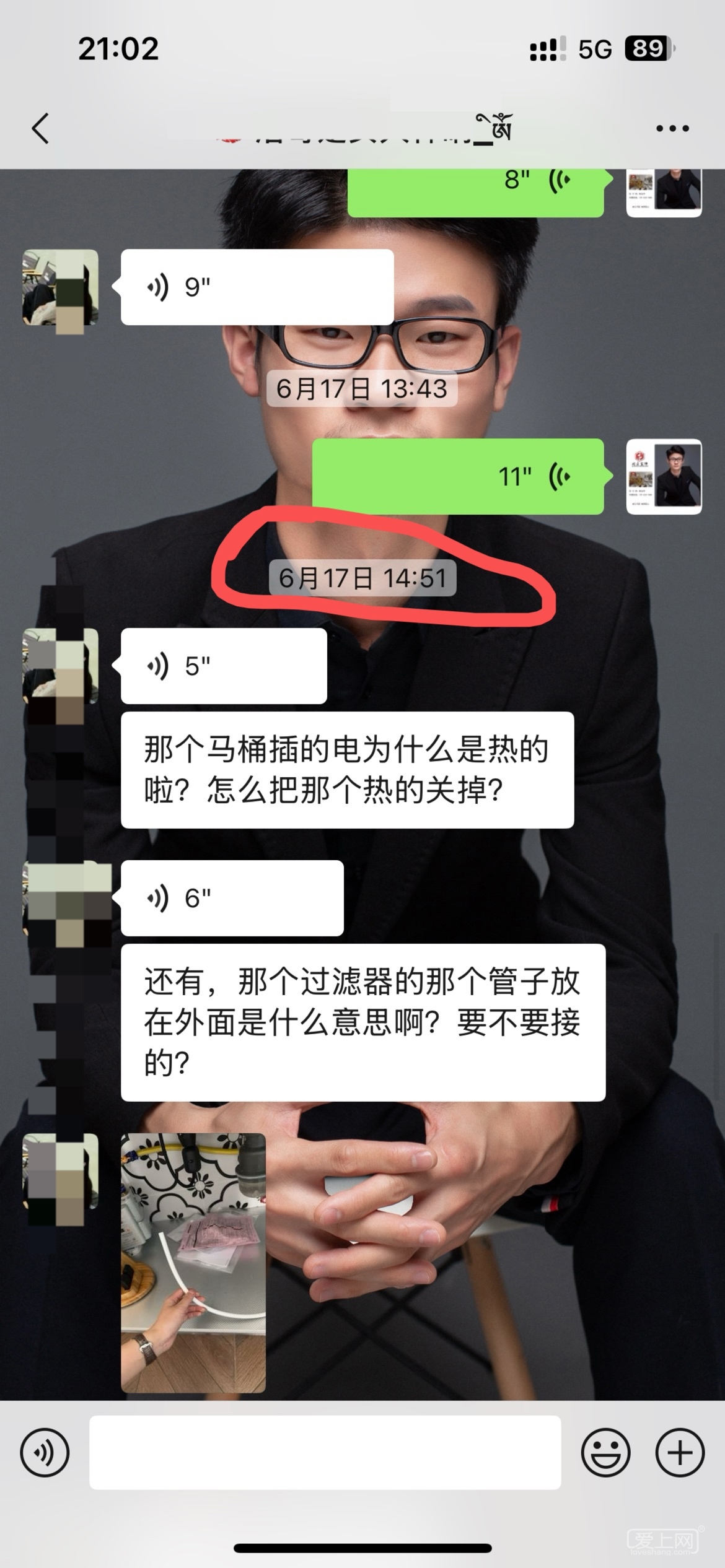The image size is (725, 1568).
Task: Switch to voice input mode
Action: pos(45,1452)
